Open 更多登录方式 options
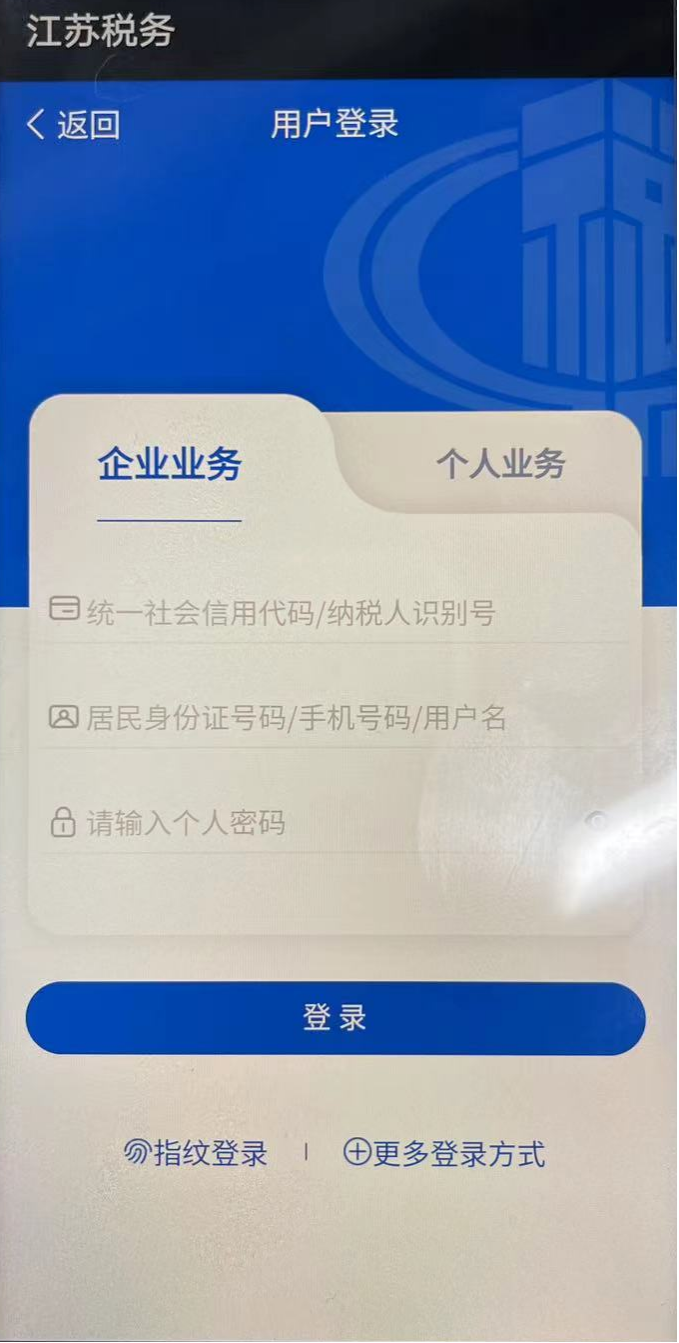The image size is (679, 1343). tap(444, 1154)
